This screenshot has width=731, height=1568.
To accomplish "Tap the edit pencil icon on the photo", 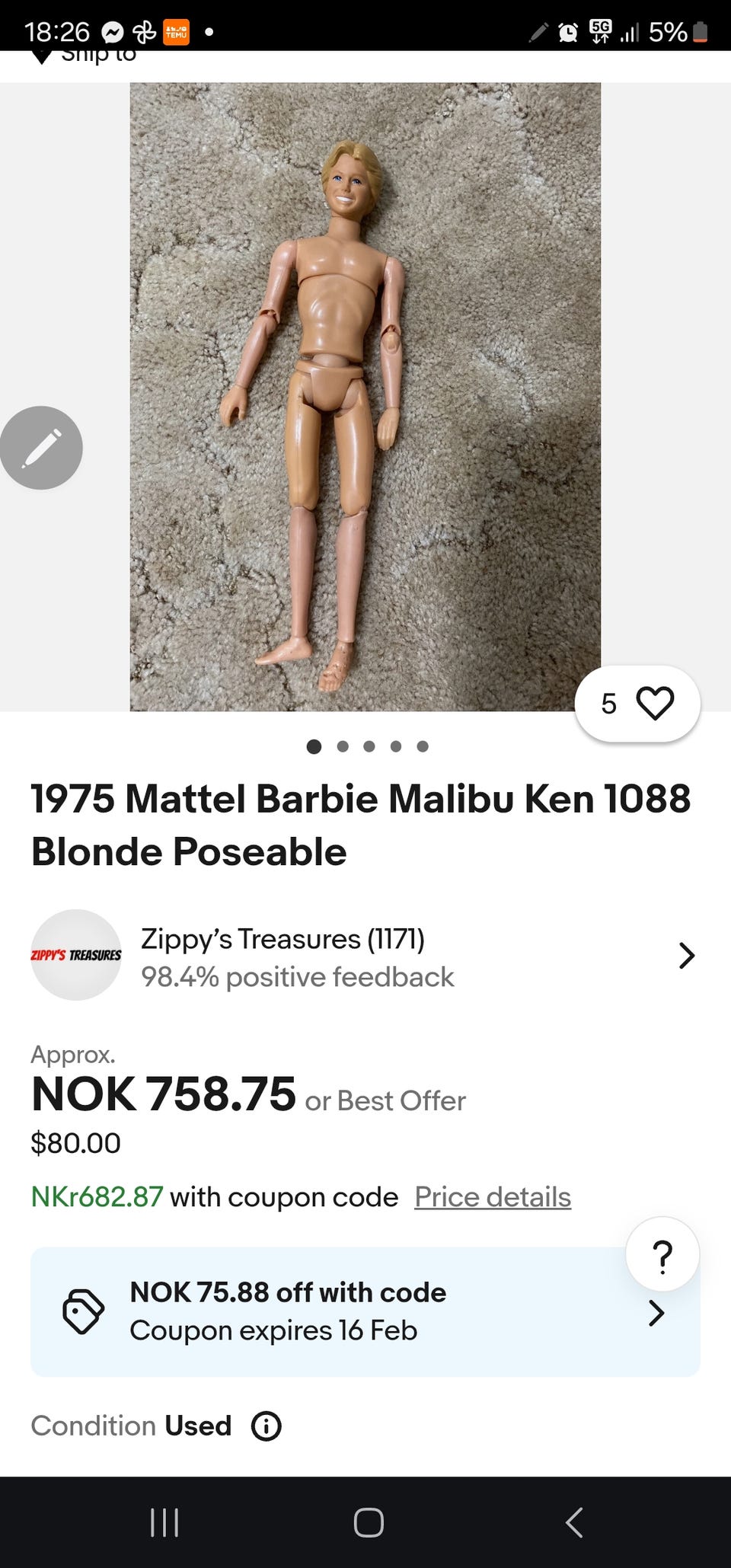I will pyautogui.click(x=42, y=448).
